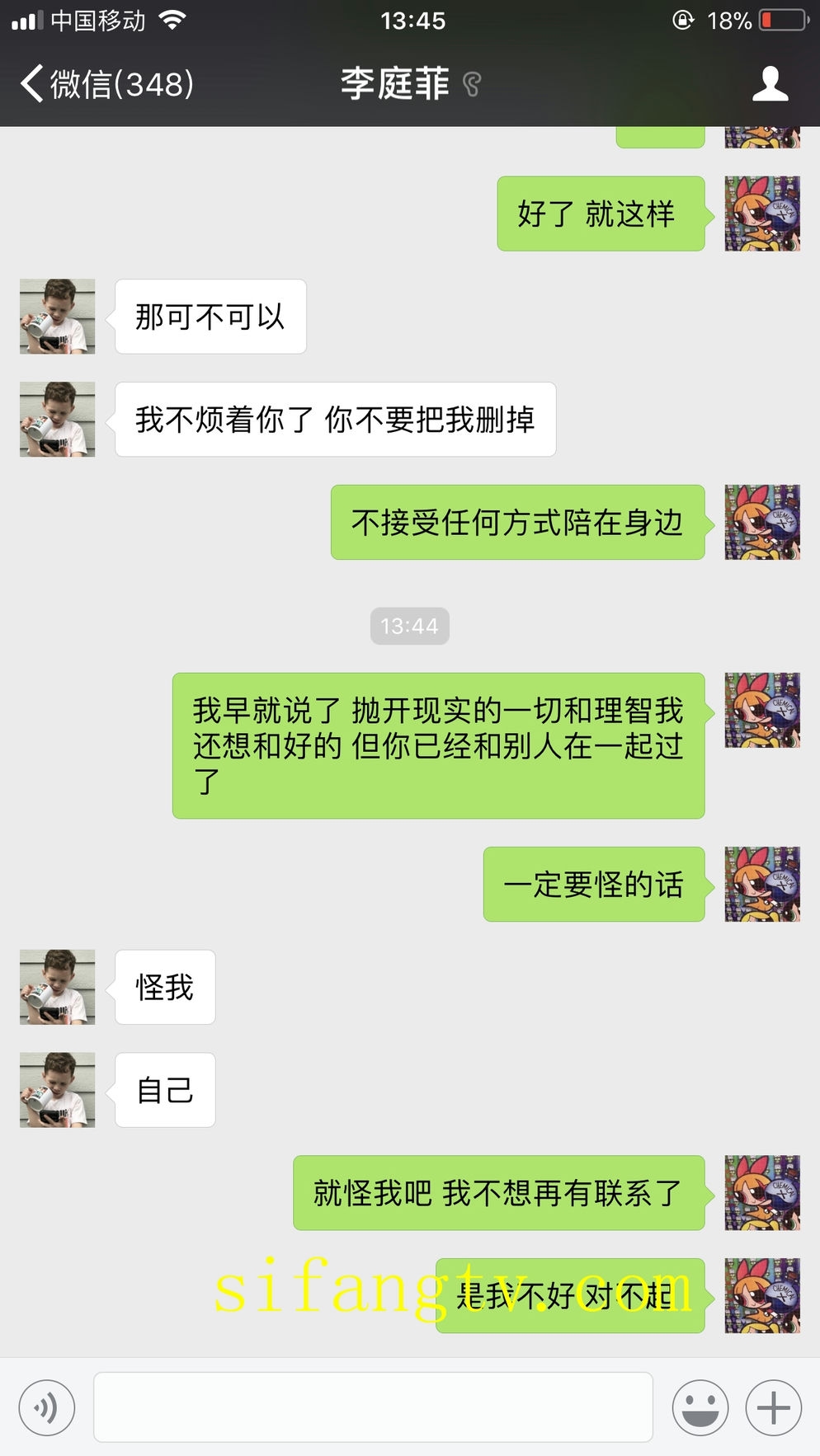Switch to voice message input

coord(47,1407)
